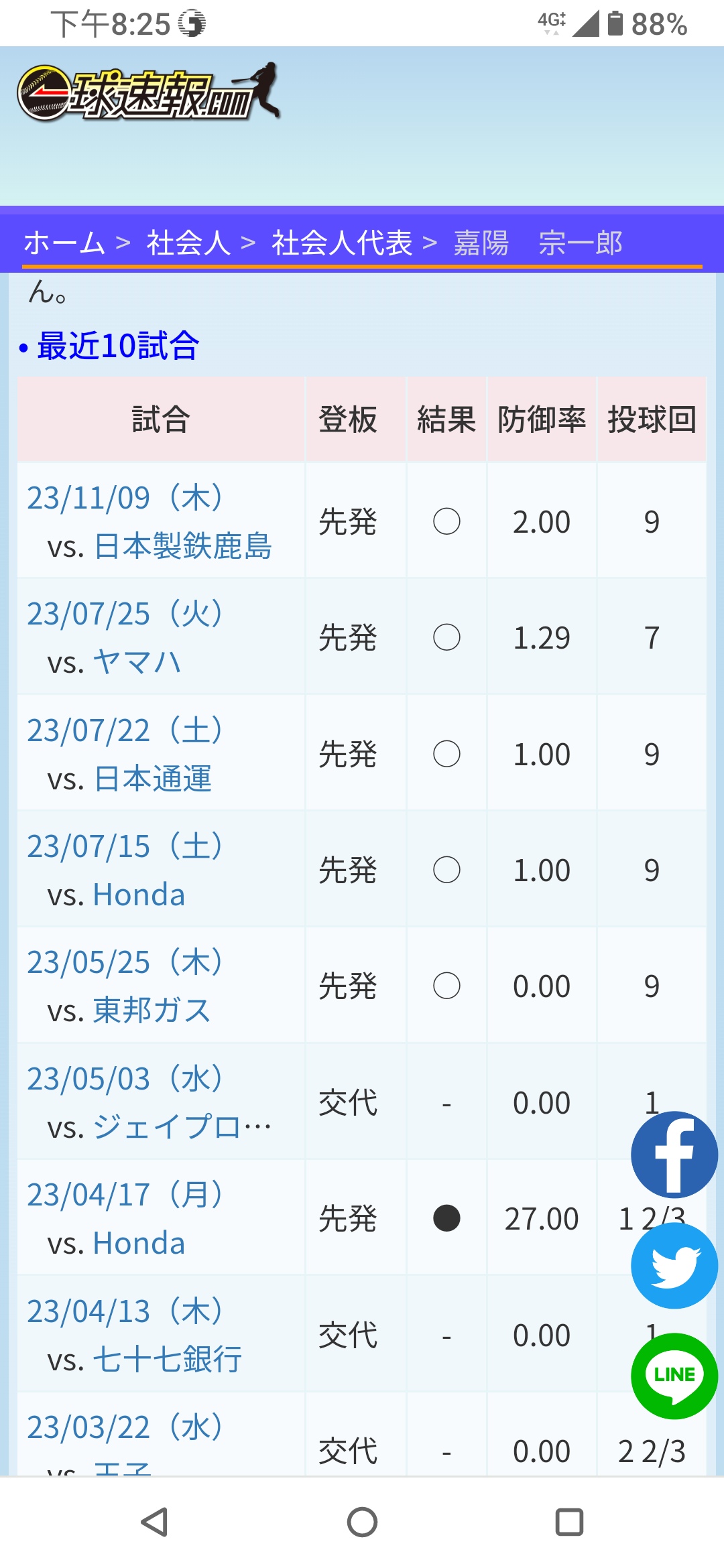Go back using the system back button
This screenshot has height=1568, width=724.
tap(155, 1522)
